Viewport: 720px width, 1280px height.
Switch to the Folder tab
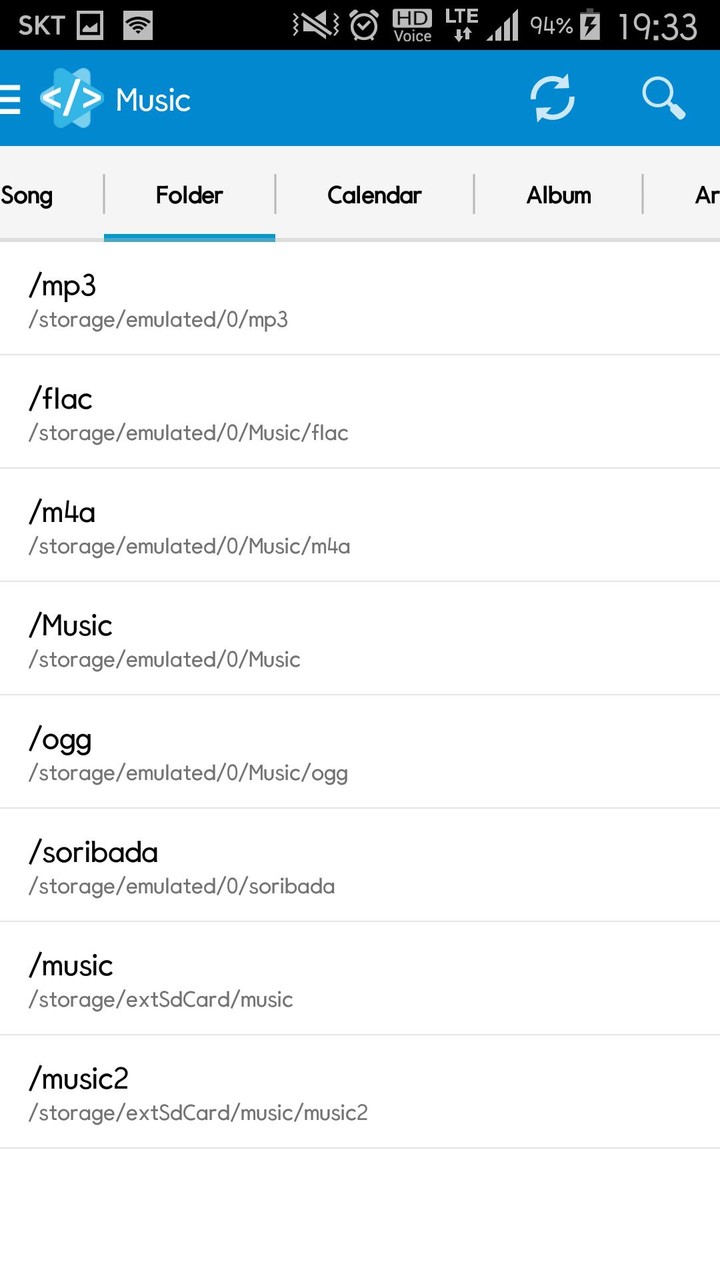(189, 195)
